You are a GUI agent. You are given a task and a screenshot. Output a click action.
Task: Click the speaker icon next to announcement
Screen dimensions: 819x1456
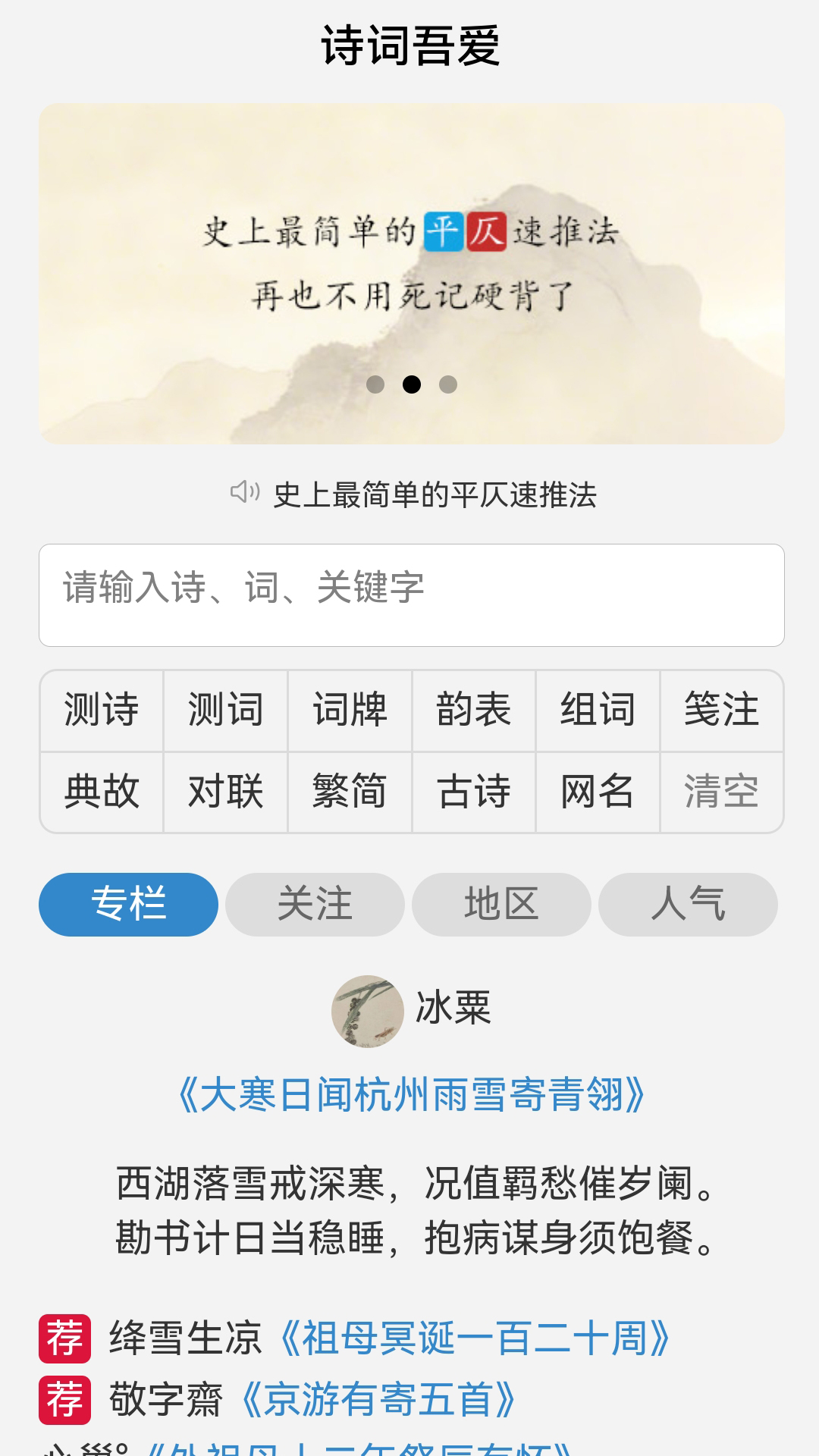[245, 491]
